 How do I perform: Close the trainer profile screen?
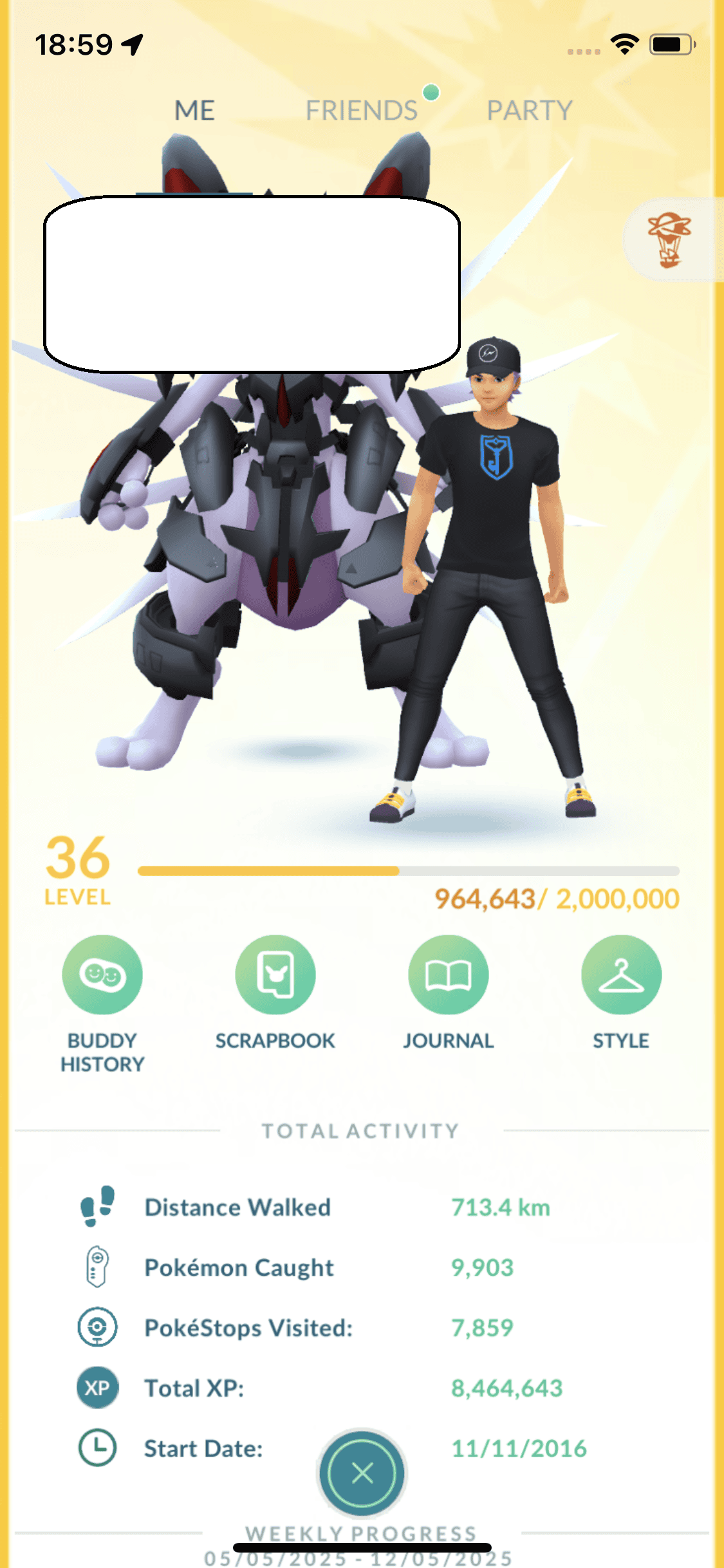coord(362,1473)
